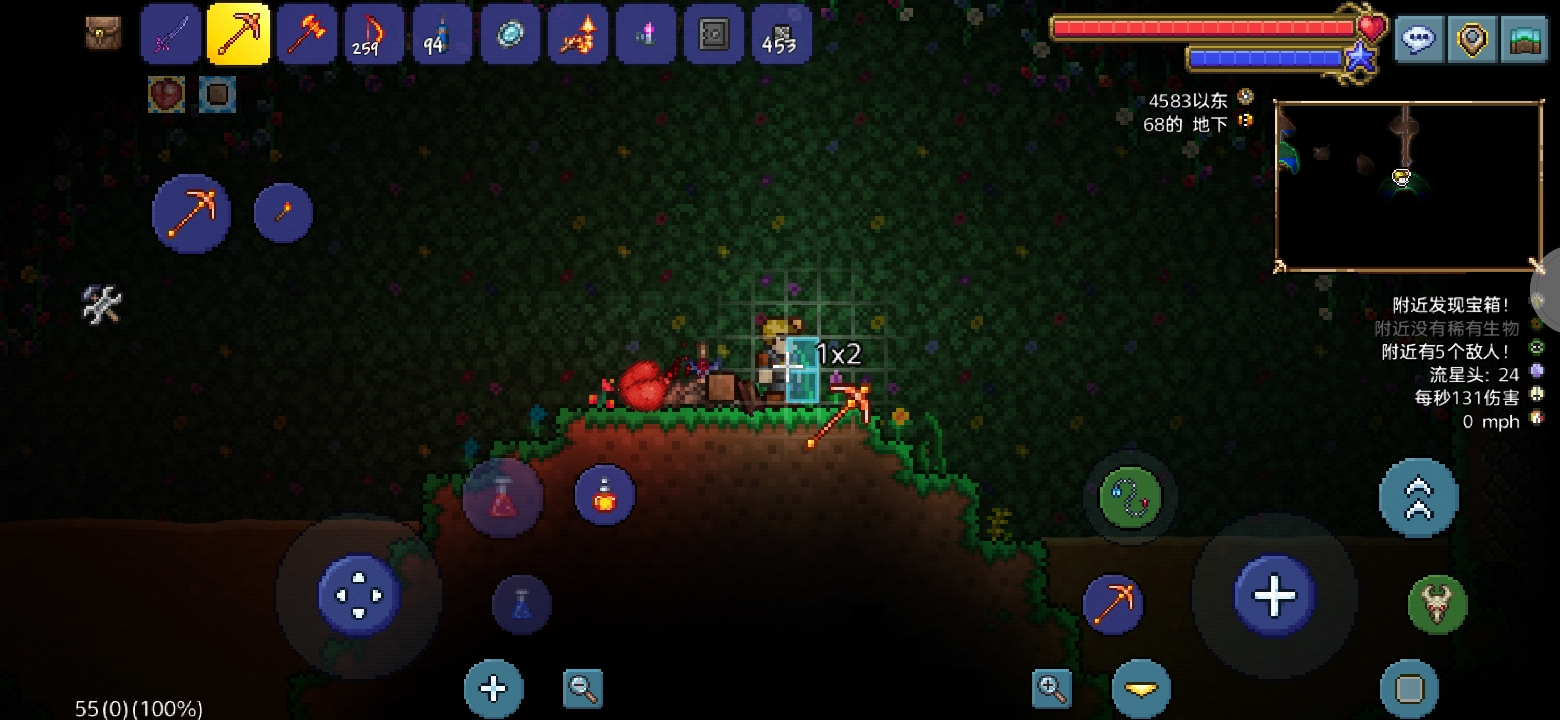Select the bow with 259 arrows
Viewport: 1560px width, 720px height.
[374, 35]
